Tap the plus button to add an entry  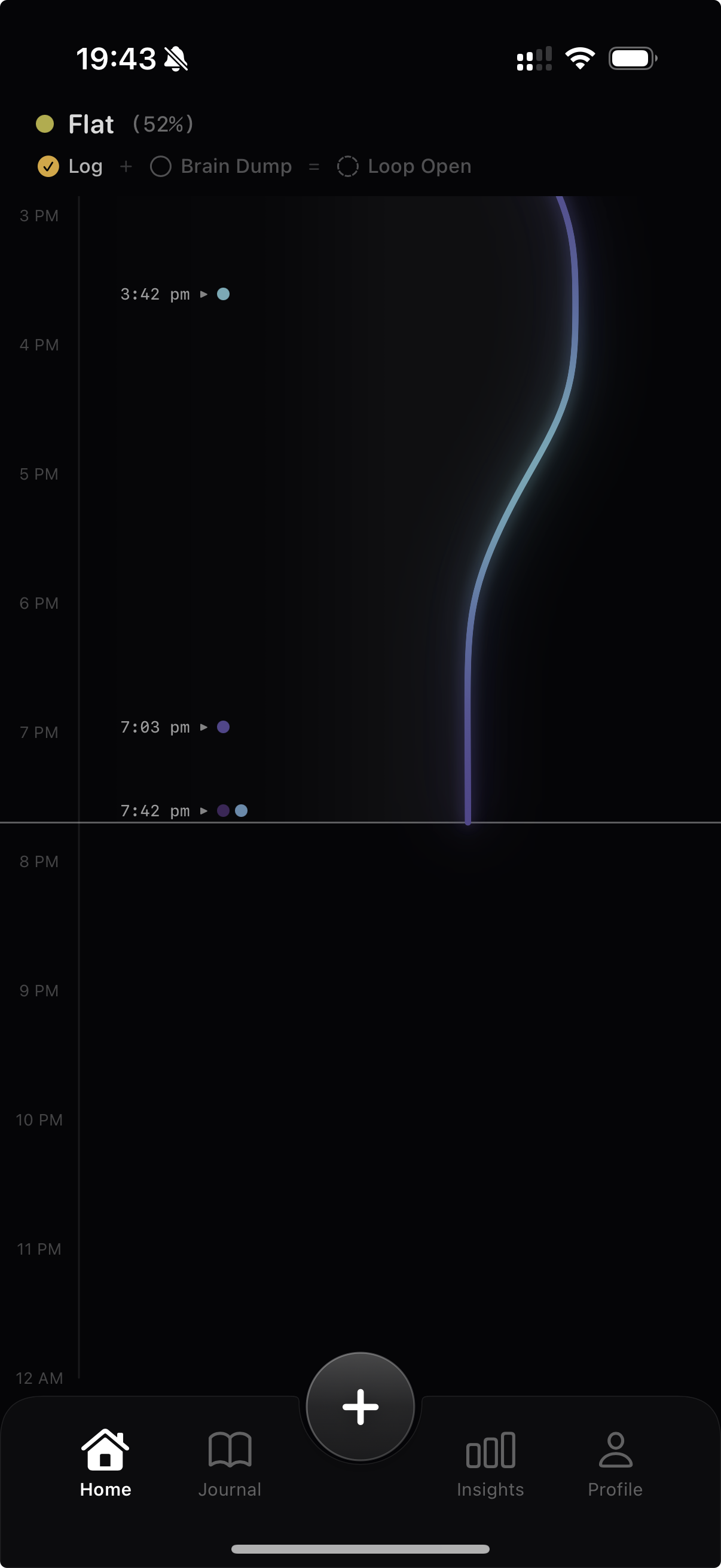coord(360,1406)
